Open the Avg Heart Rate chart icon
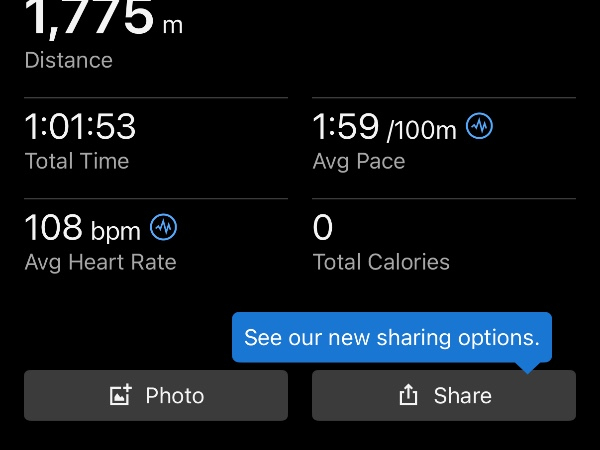The image size is (600, 450). 163,228
